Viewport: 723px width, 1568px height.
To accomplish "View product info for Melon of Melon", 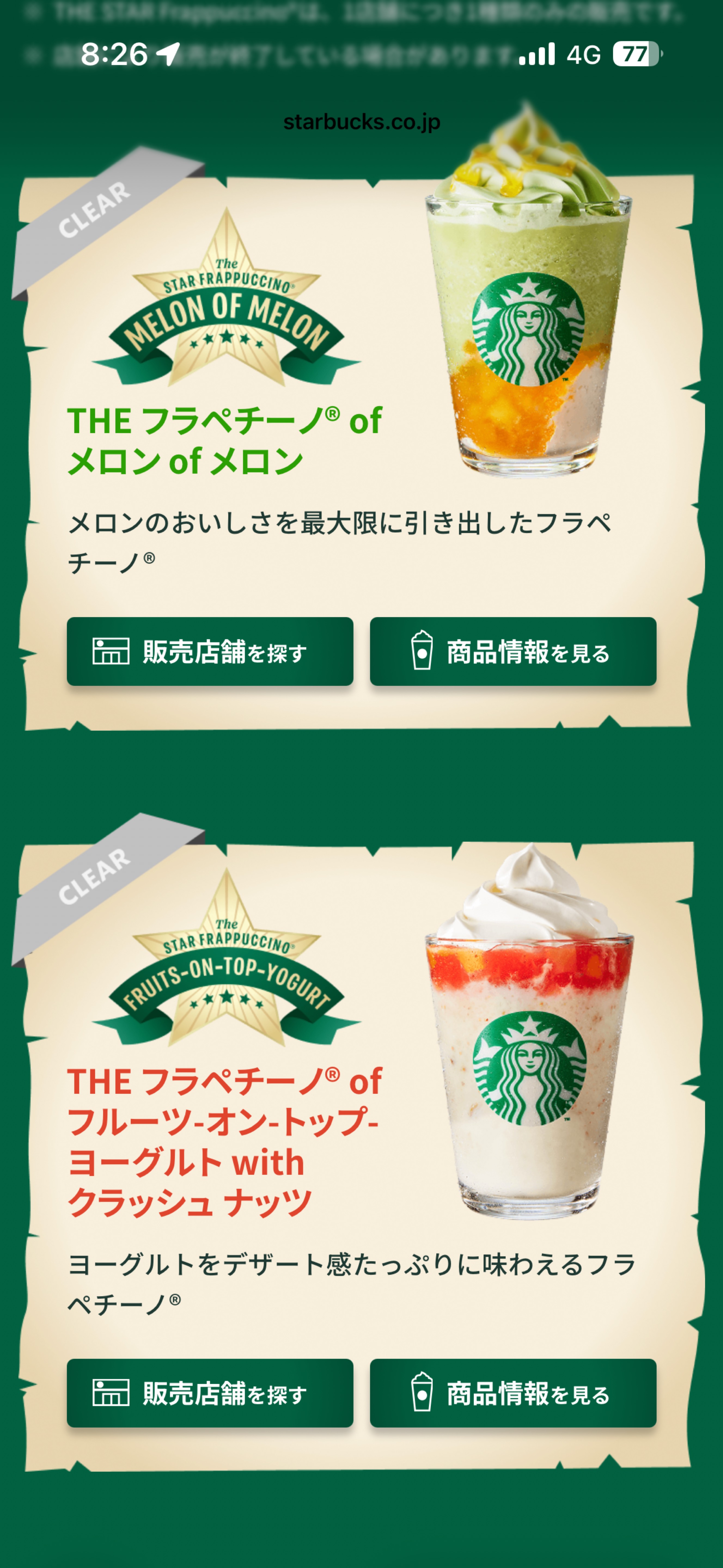I will [513, 651].
